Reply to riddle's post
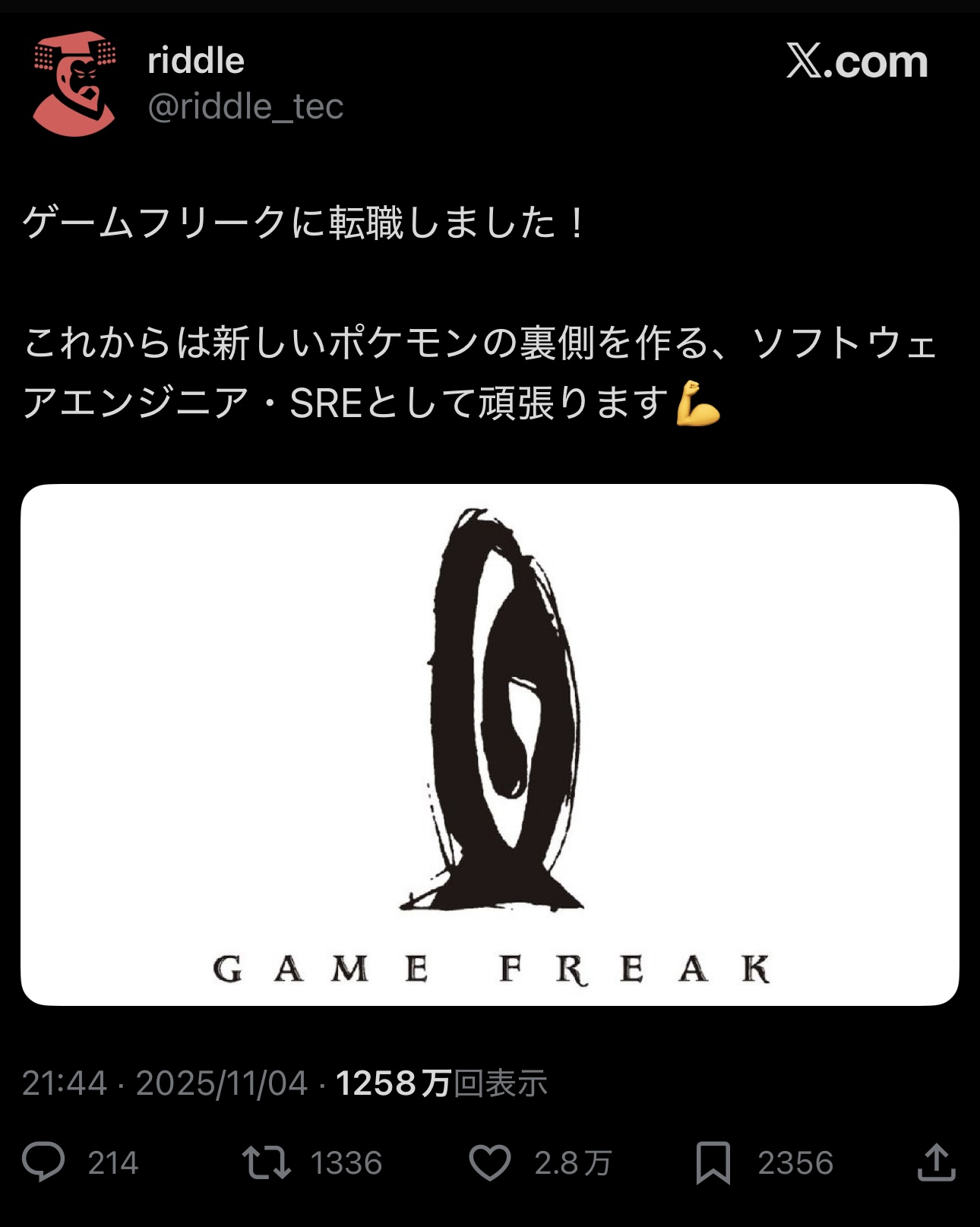 tap(44, 1162)
